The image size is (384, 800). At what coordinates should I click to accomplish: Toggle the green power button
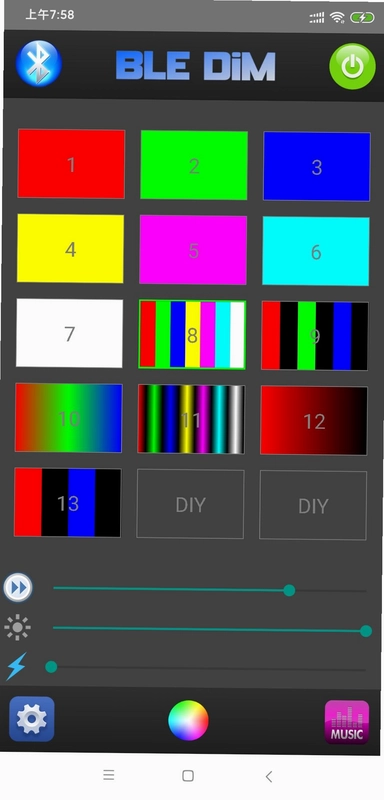[x=352, y=66]
